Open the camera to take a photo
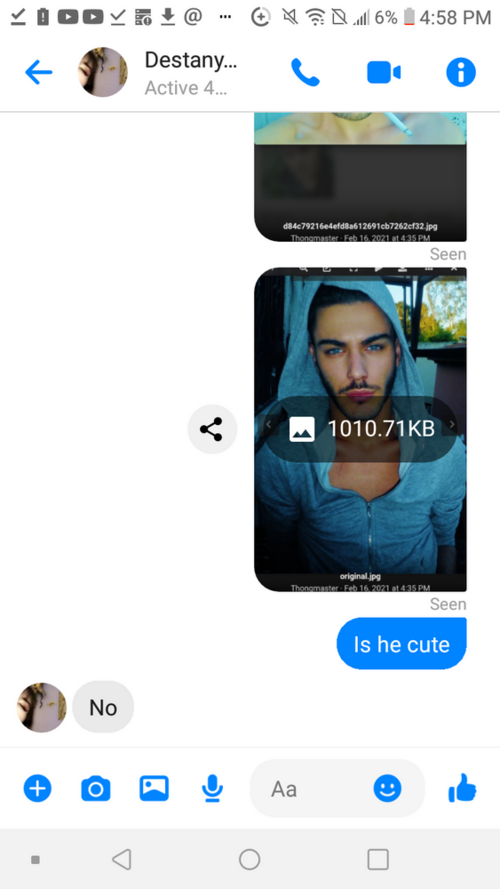This screenshot has width=500, height=889. (x=96, y=788)
